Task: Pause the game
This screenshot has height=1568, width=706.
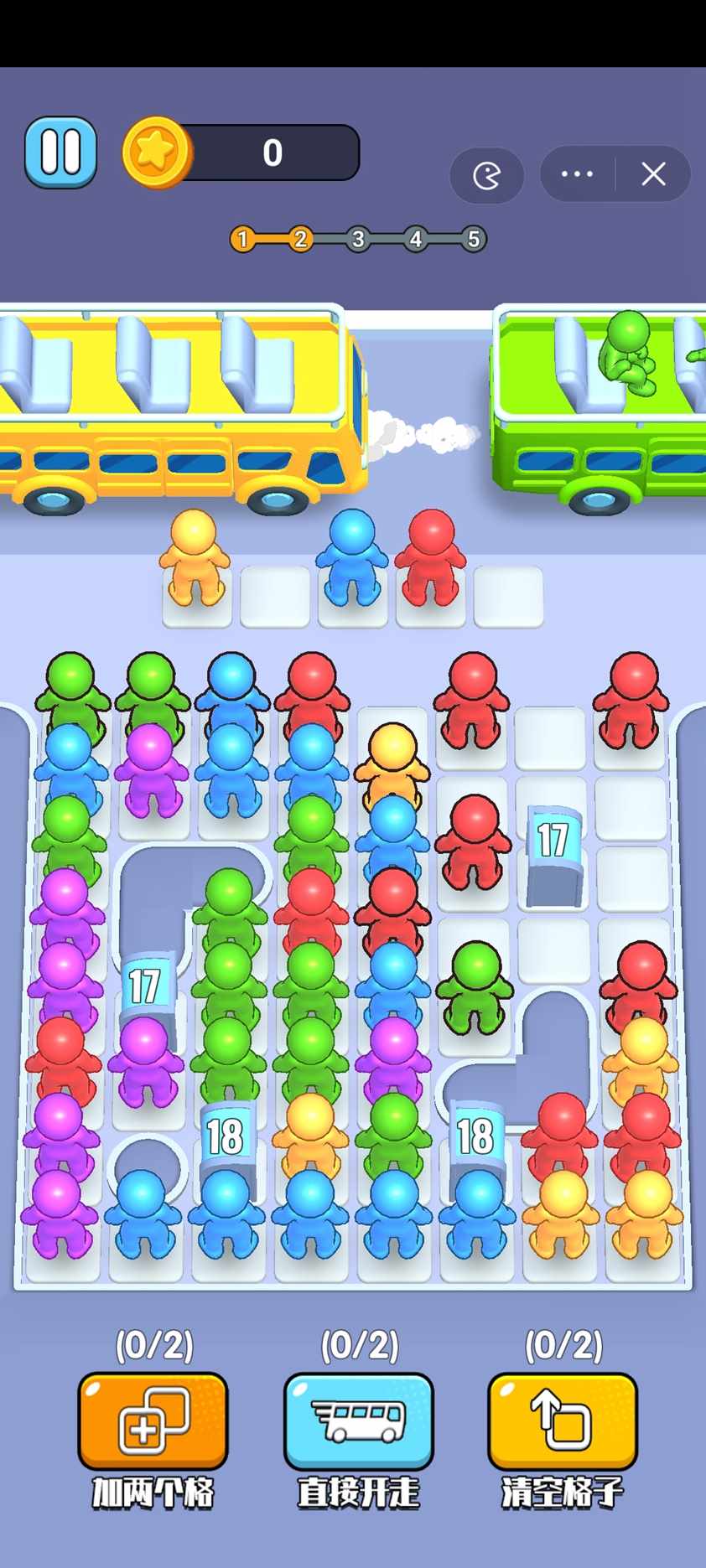Action: pos(60,153)
